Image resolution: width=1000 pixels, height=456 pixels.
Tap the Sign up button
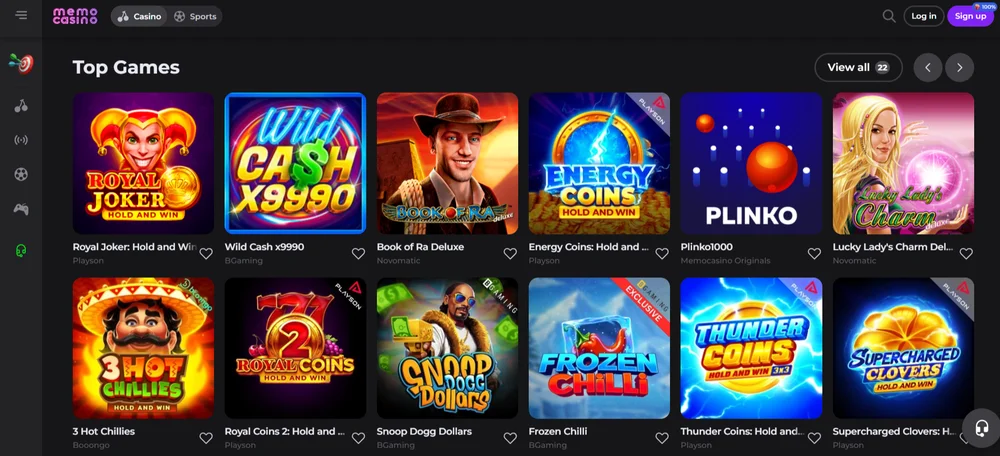pyautogui.click(x=970, y=16)
